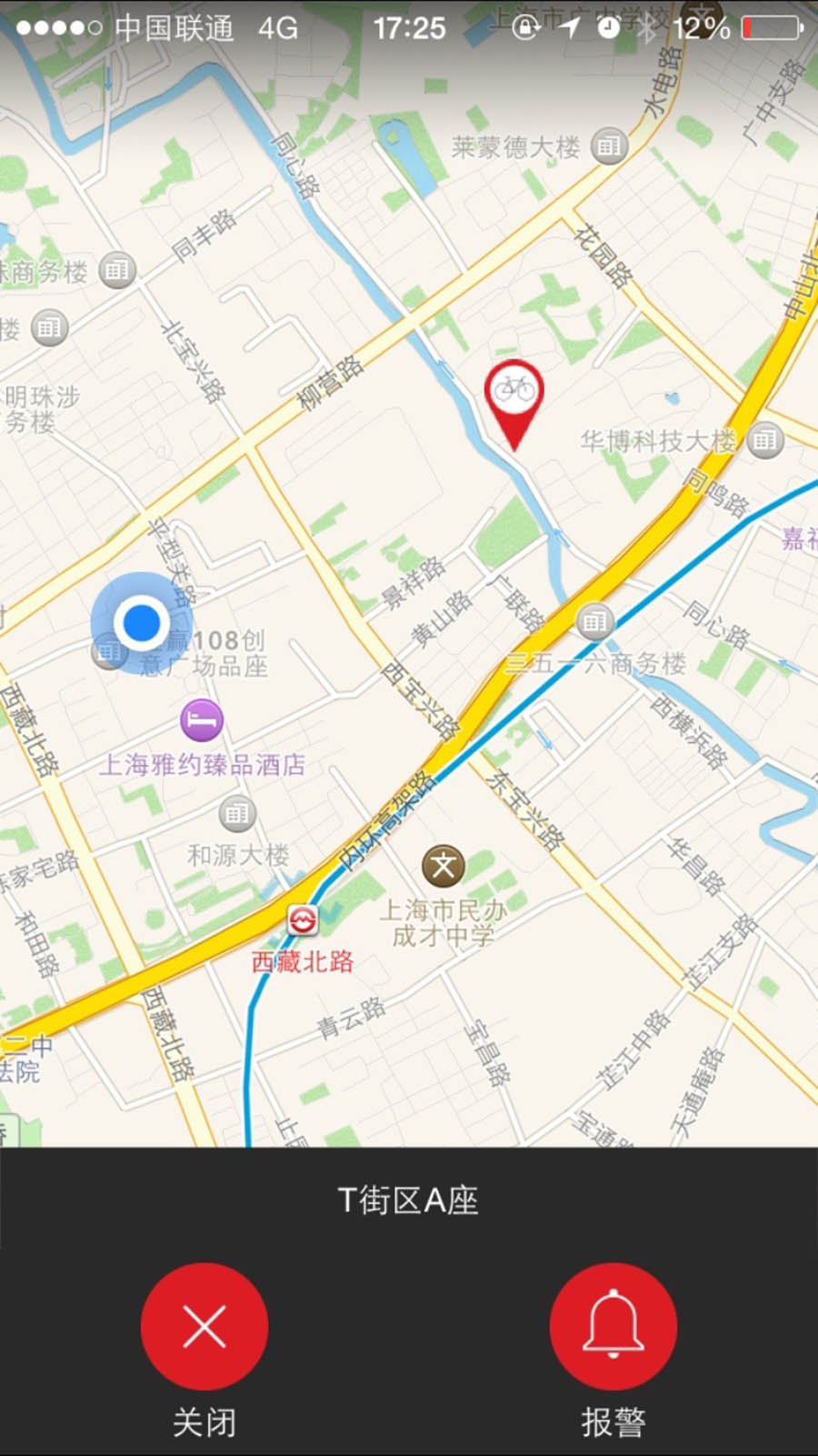Trigger the bike alarm with 报警
This screenshot has width=818, height=1456.
coord(613,1327)
